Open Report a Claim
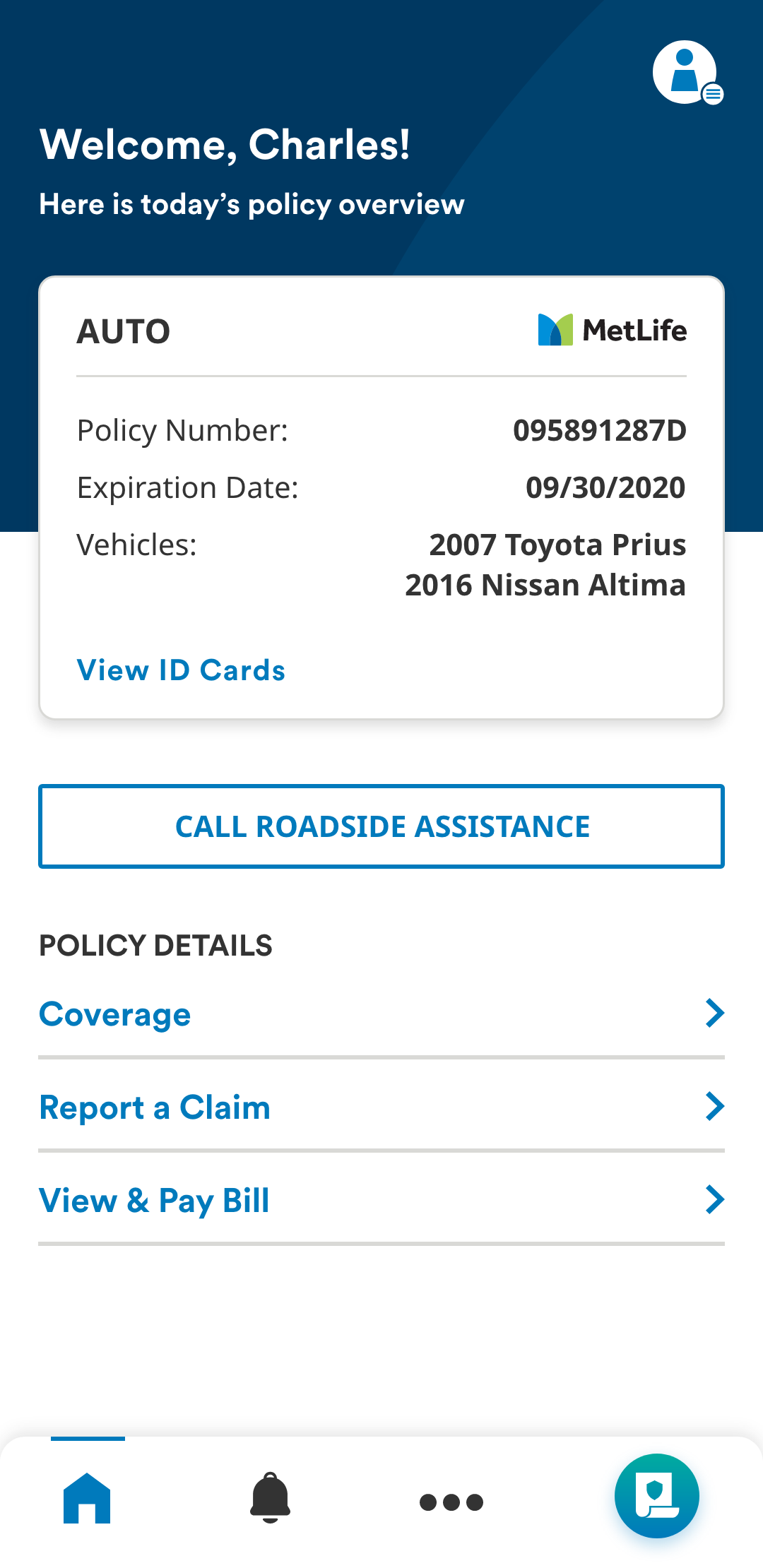 (x=381, y=1107)
